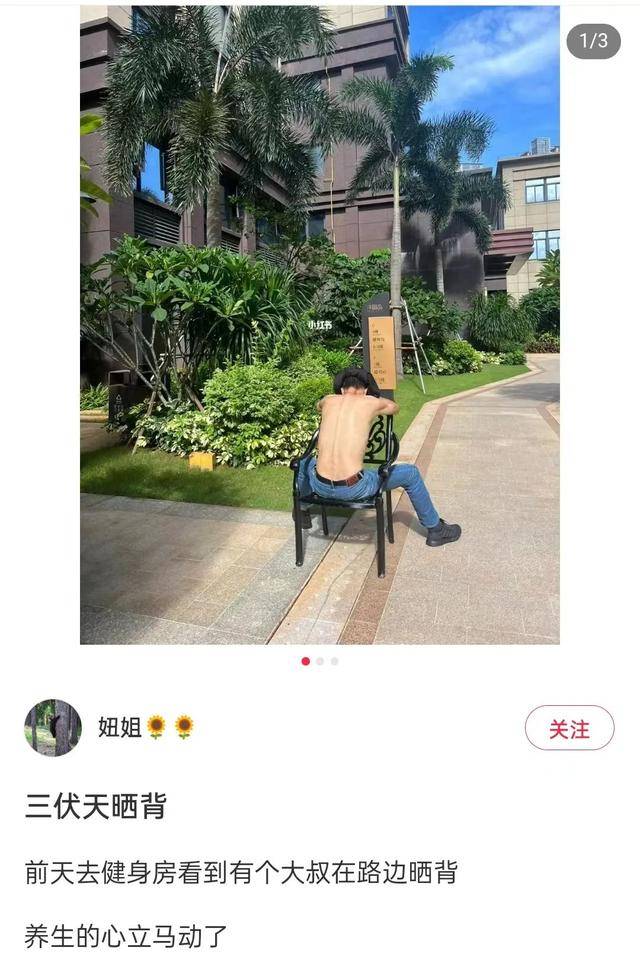Tap the 妞姐 username
Image resolution: width=640 pixels, height=960 pixels.
coord(119,727)
